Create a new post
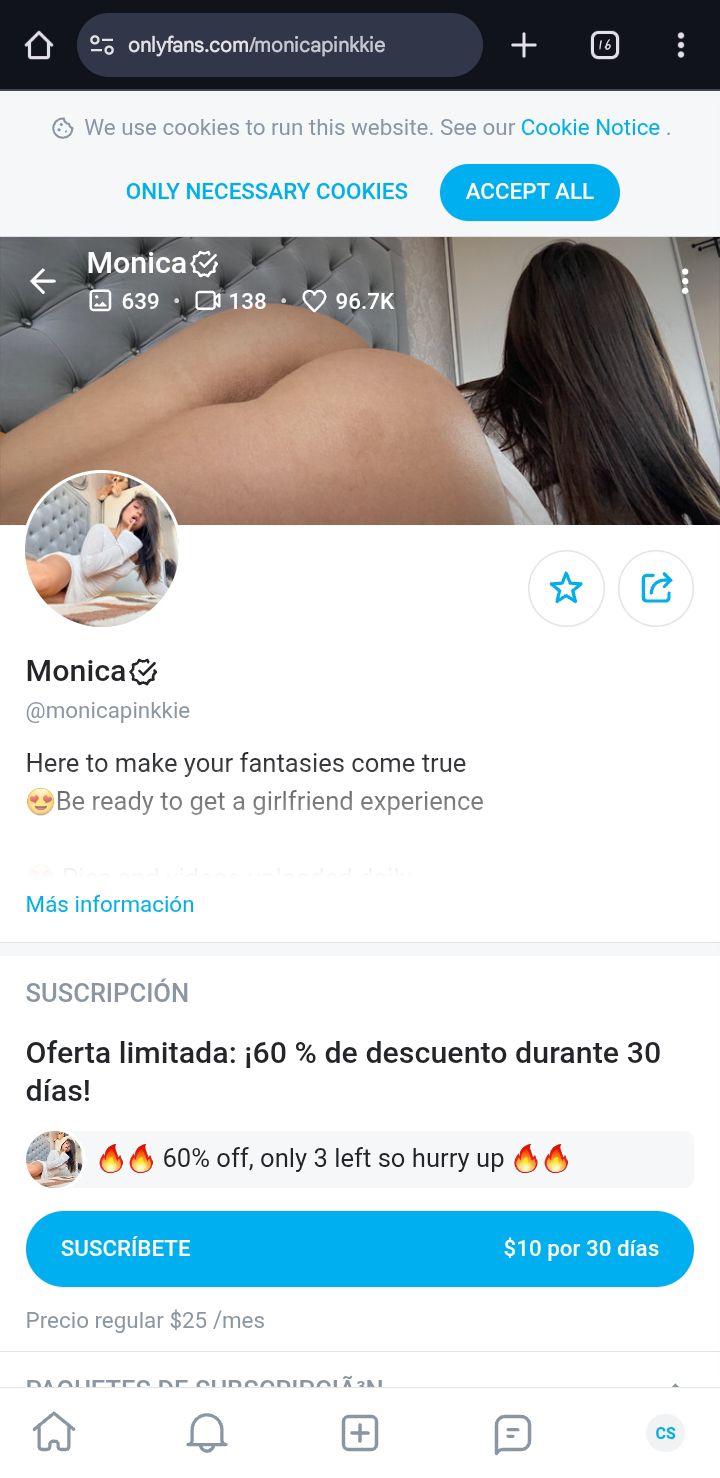Screen dimensions: 720x1478 360,1433
